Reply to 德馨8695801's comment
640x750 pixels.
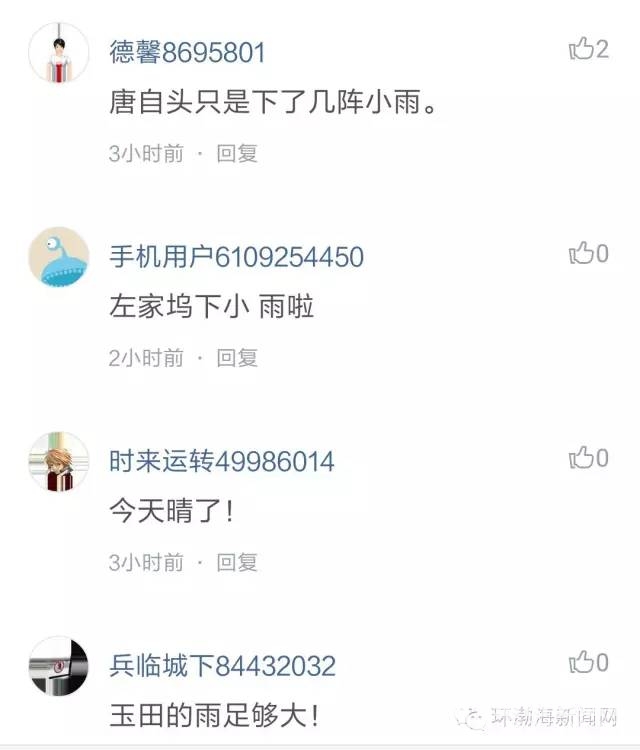click(x=237, y=153)
